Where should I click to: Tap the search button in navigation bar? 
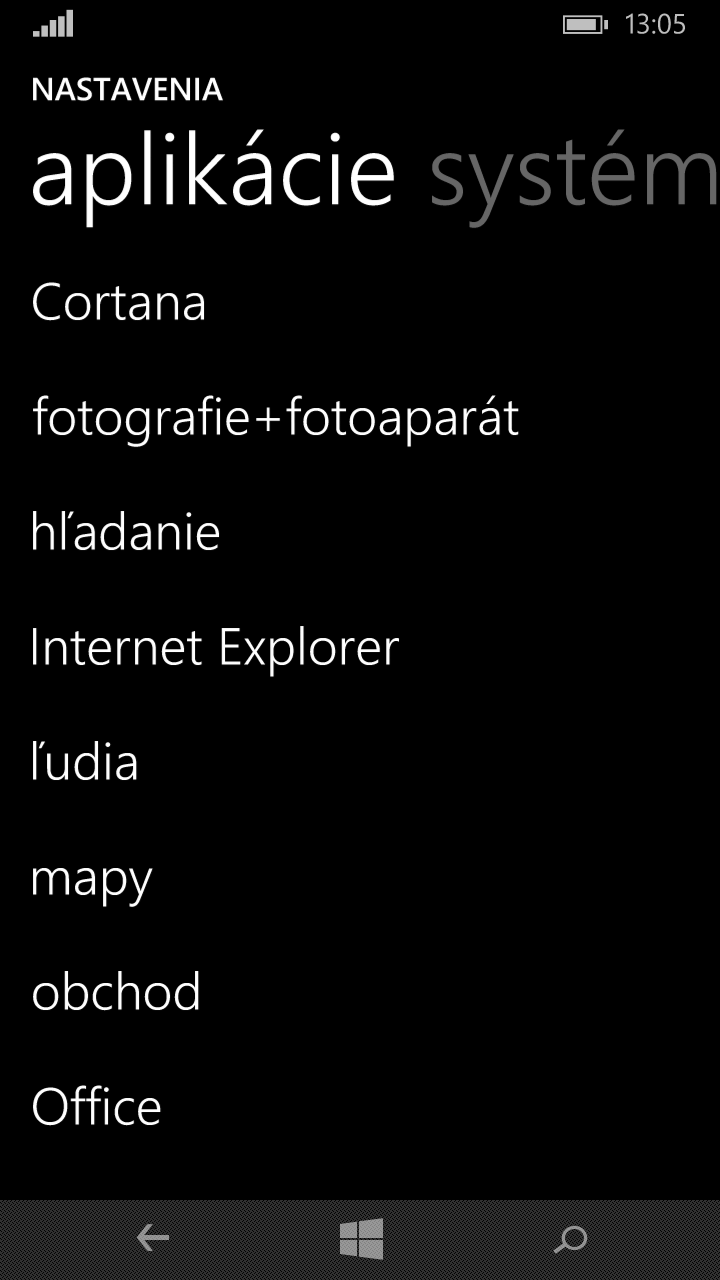coord(571,1240)
